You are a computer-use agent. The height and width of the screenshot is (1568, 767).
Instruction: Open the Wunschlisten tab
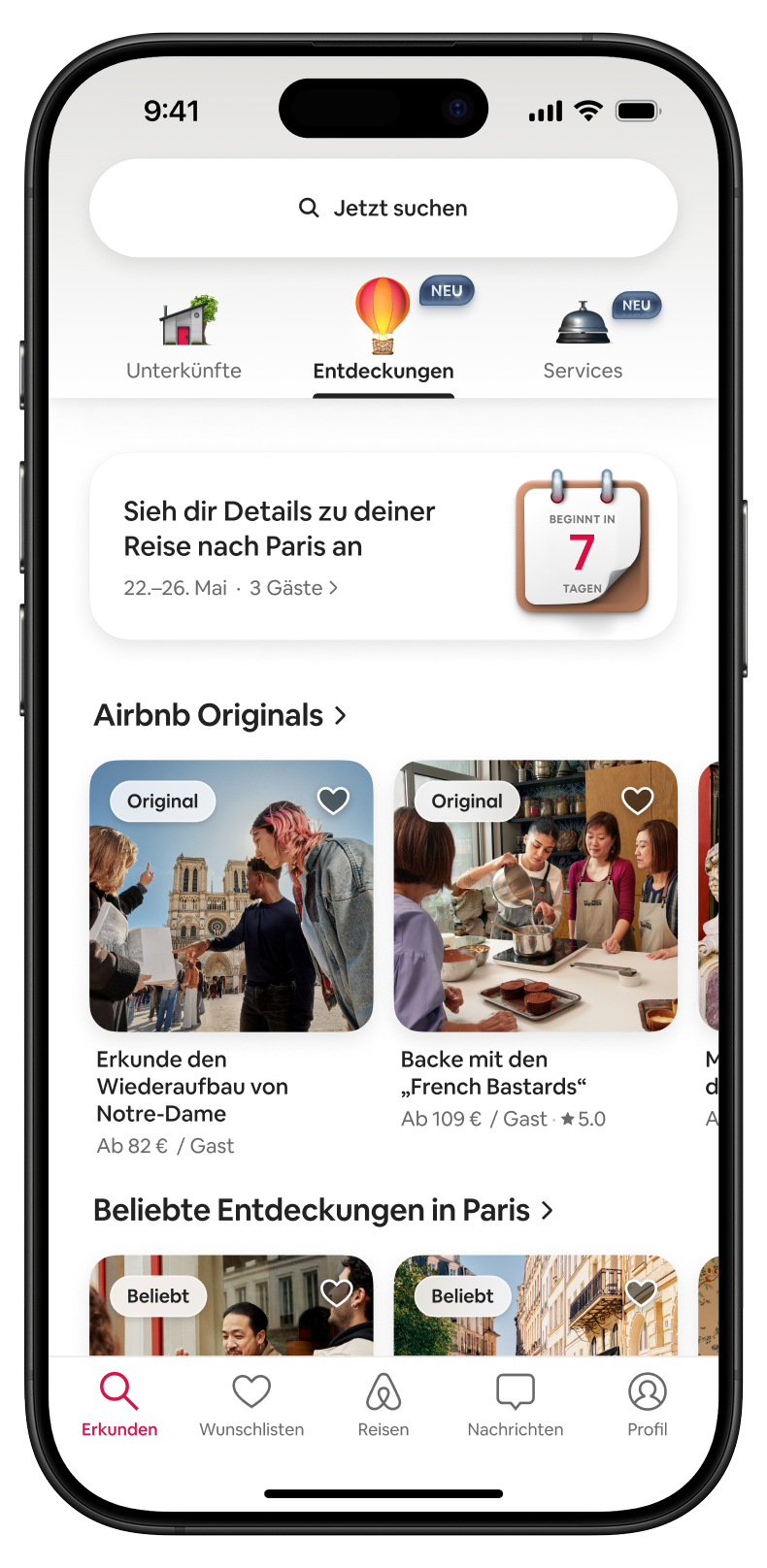(251, 1404)
